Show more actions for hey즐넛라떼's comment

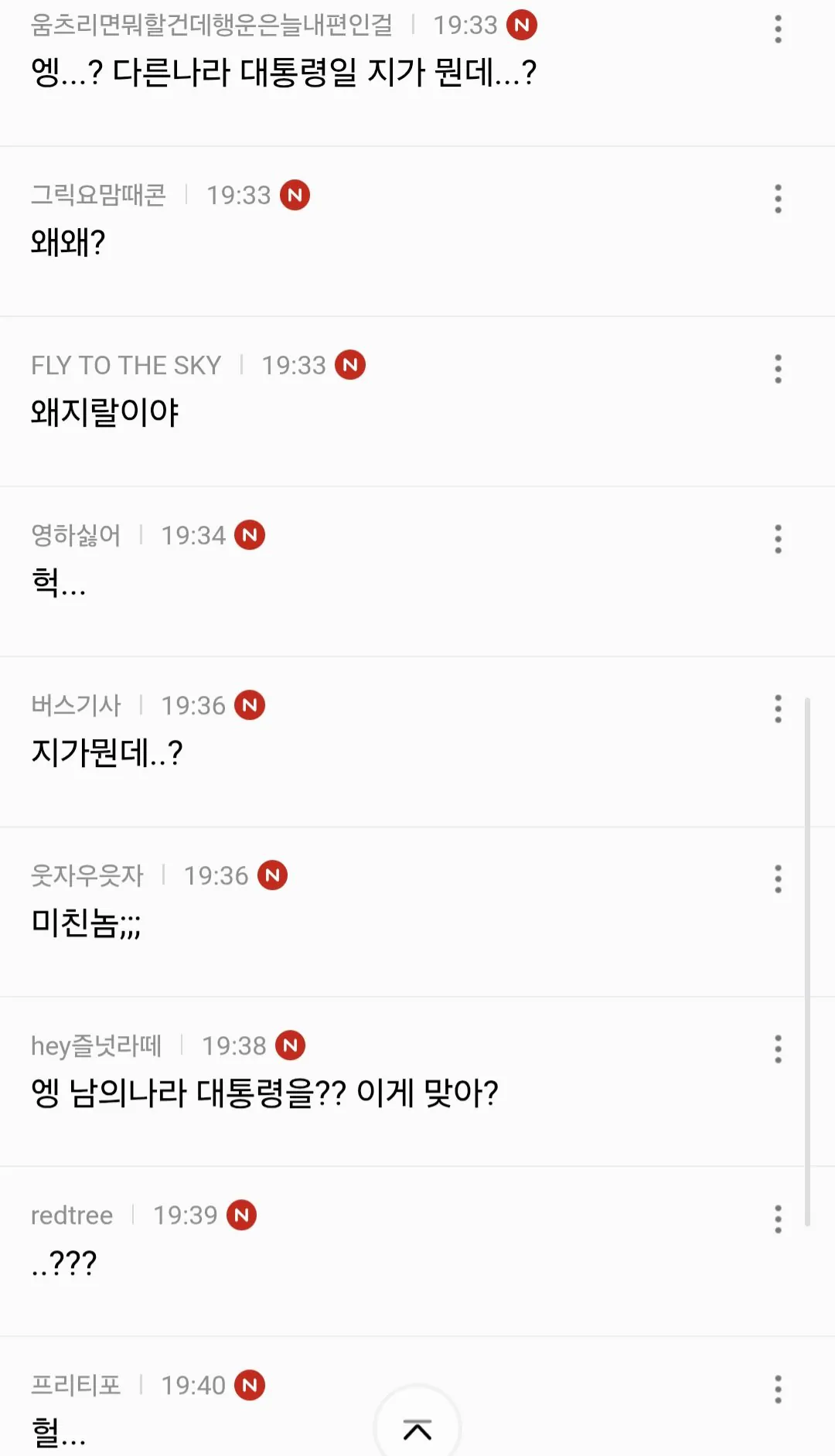[778, 1049]
